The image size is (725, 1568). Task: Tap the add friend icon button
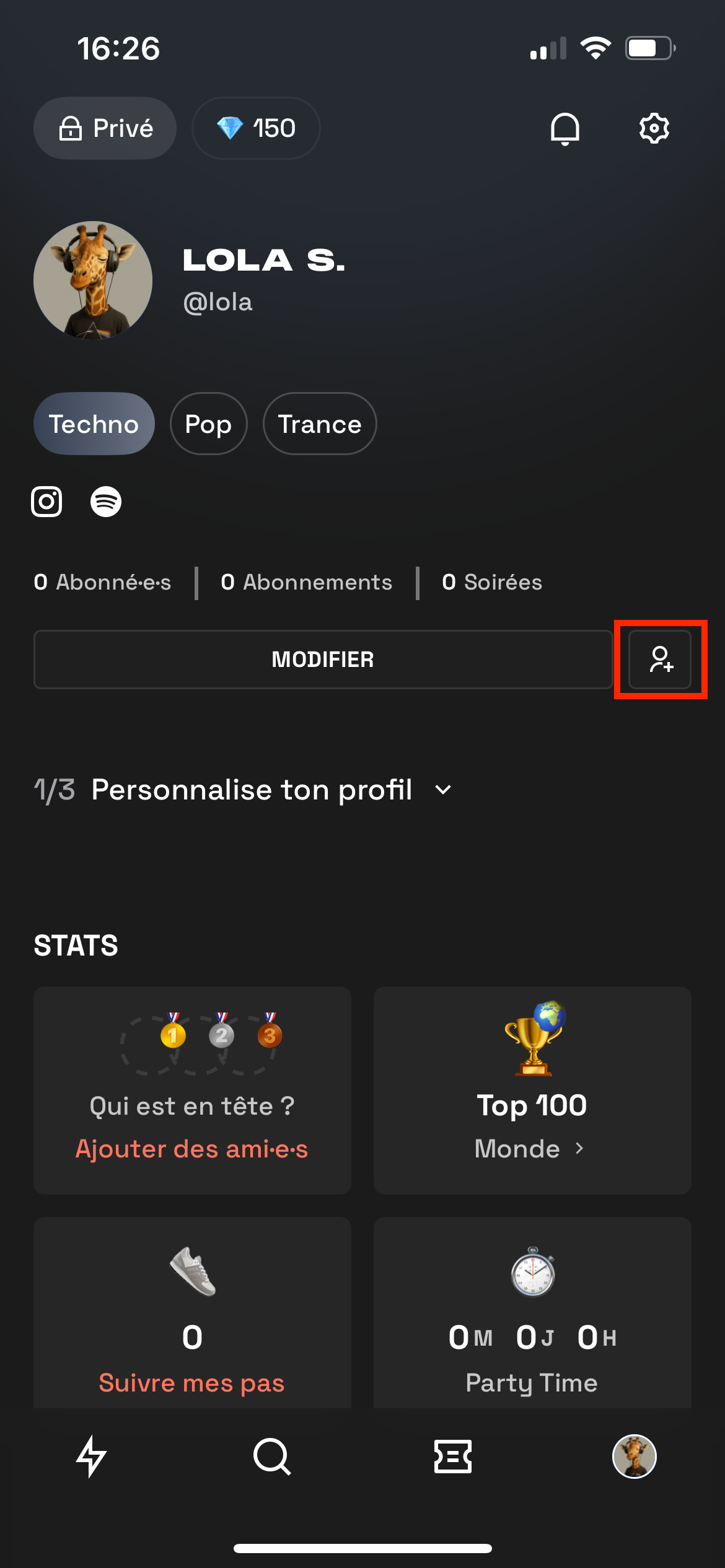(x=660, y=660)
